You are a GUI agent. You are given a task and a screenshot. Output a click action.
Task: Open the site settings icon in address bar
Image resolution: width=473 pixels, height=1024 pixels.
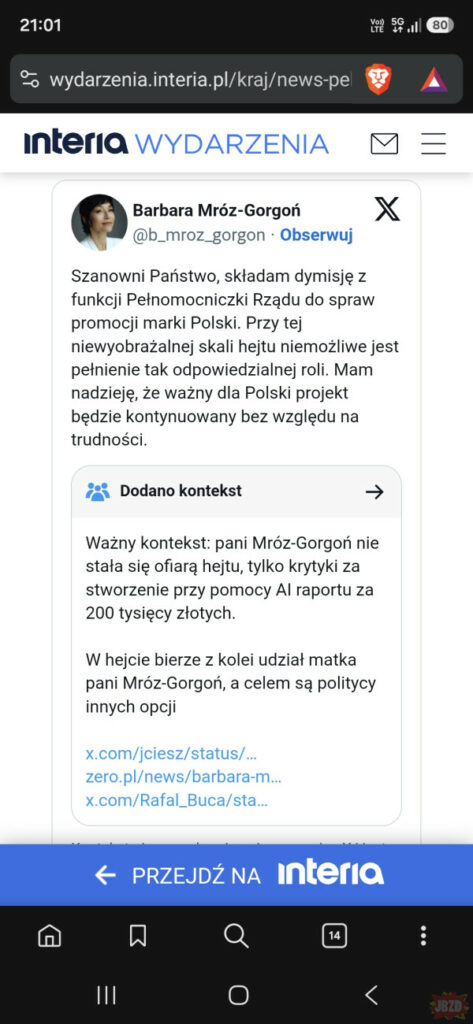point(29,80)
